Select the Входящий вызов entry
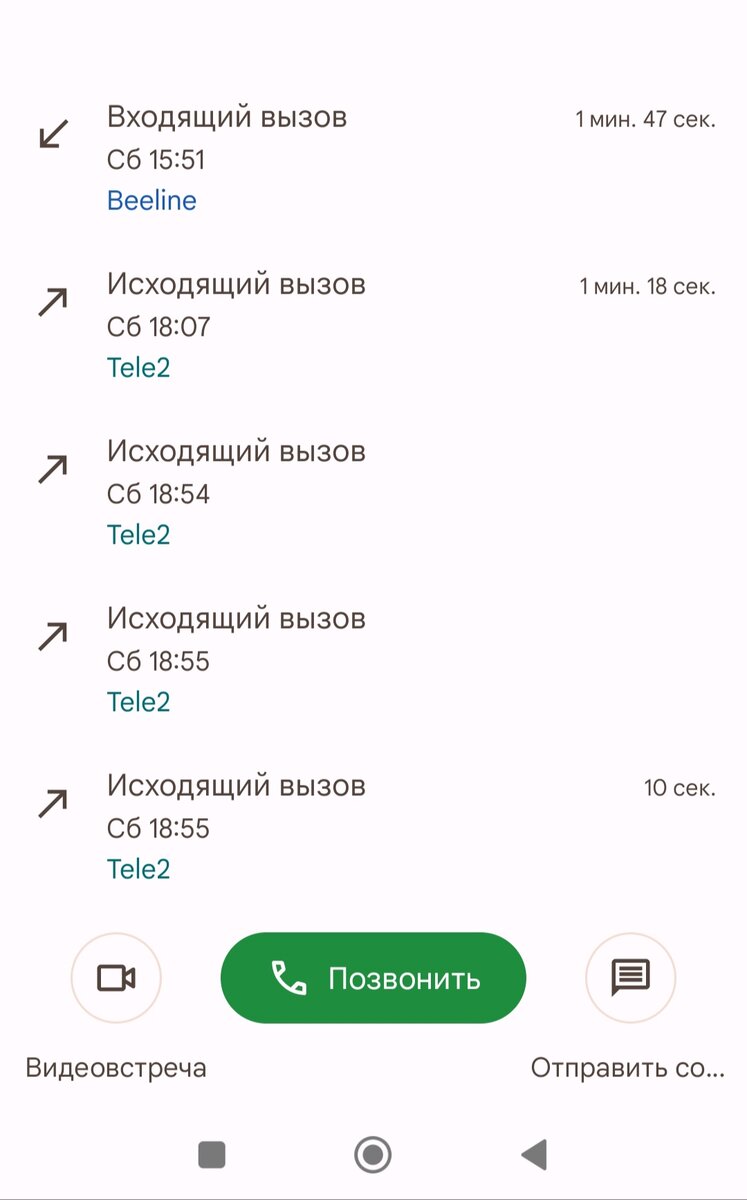747x1200 pixels. (228, 117)
